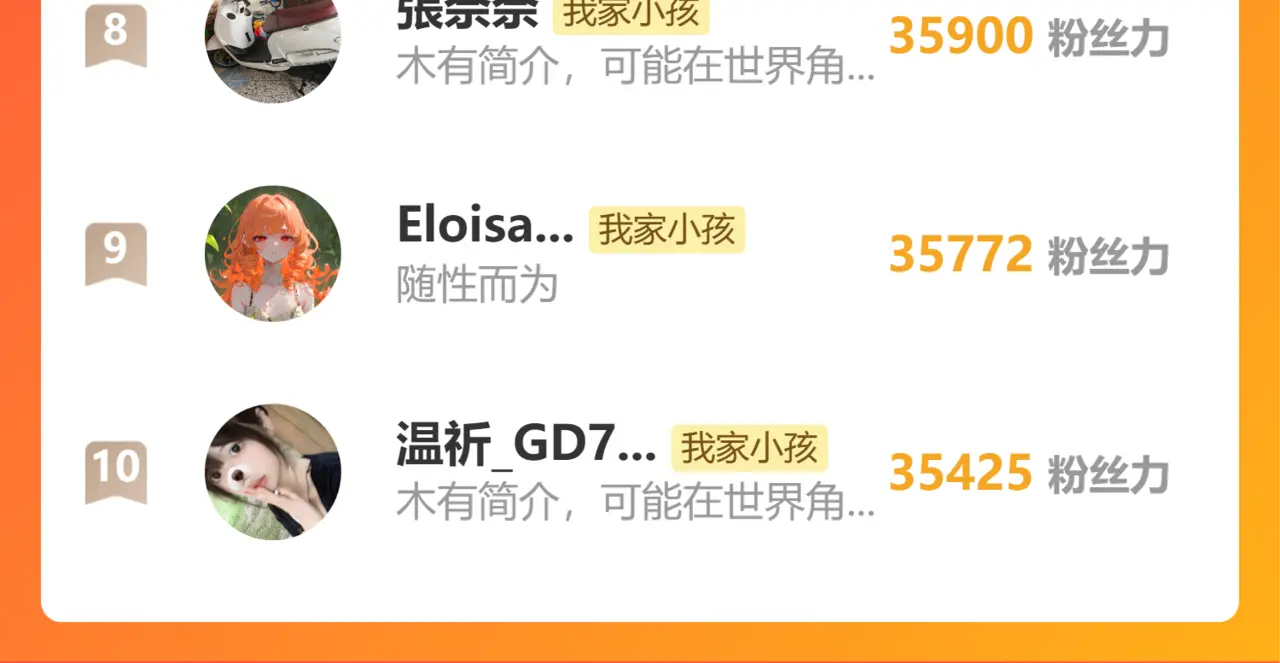View 温祈_GD7's avatar profile
Viewport: 1280px width, 663px height.
coord(273,472)
